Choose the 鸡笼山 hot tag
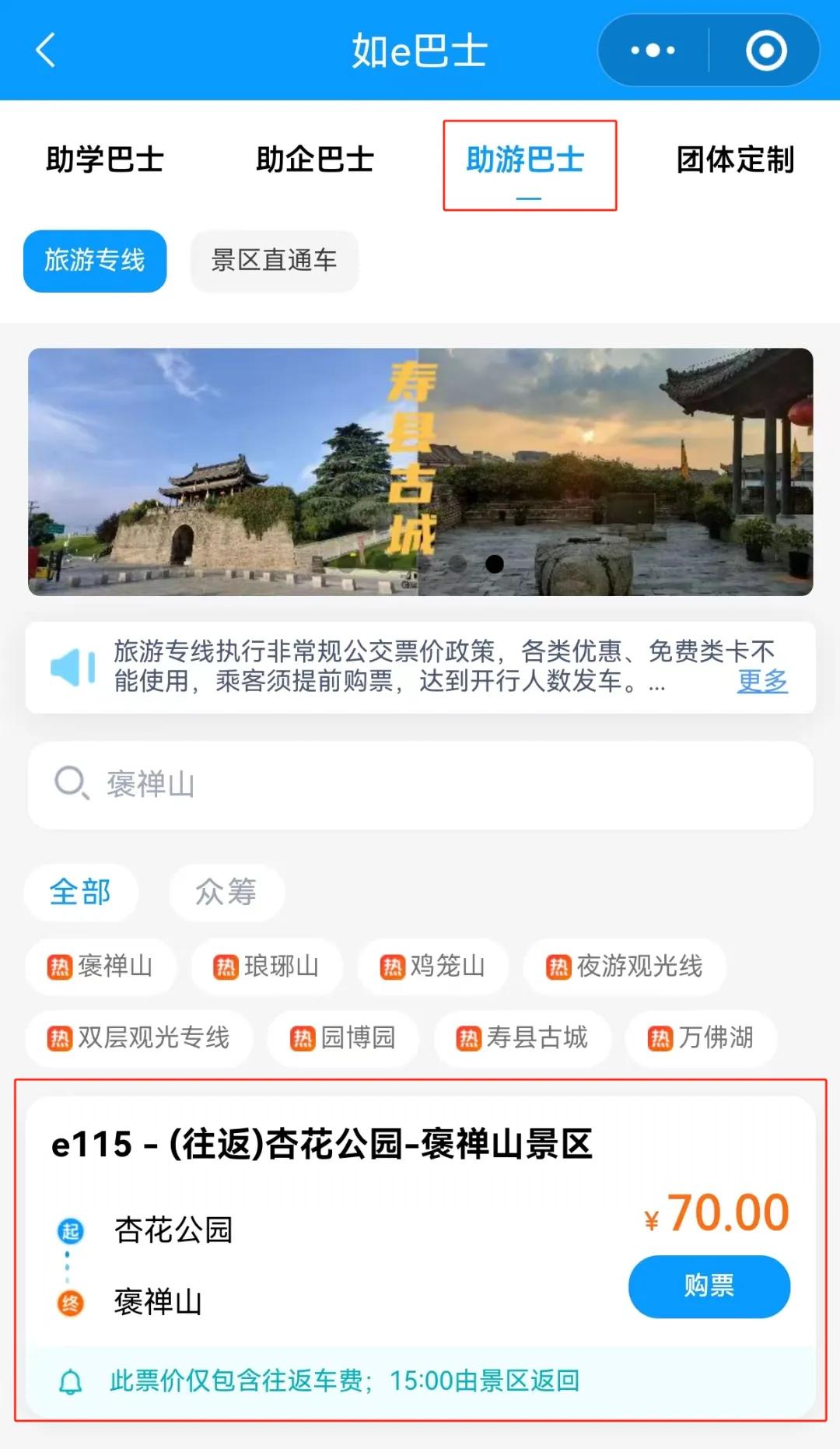This screenshot has height=1449, width=840. 432,967
